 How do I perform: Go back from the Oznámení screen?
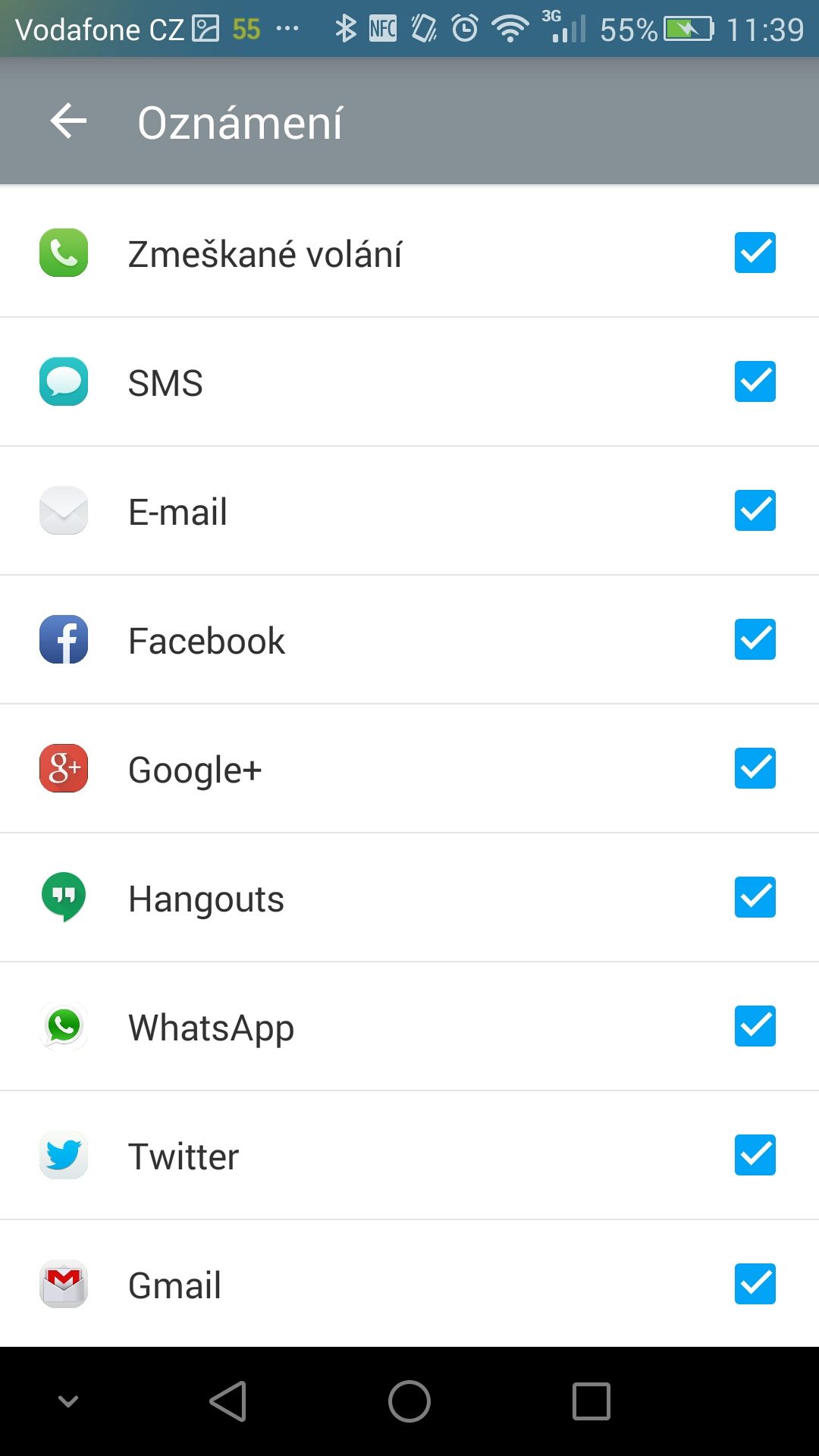click(x=68, y=121)
